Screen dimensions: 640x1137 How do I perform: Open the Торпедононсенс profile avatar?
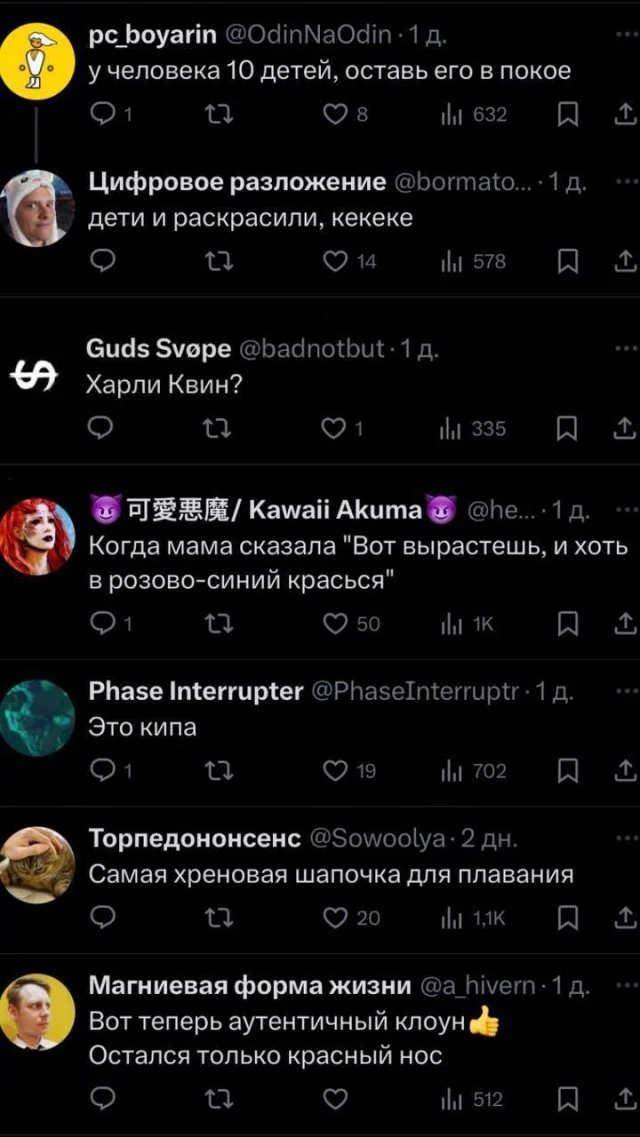(x=38, y=862)
